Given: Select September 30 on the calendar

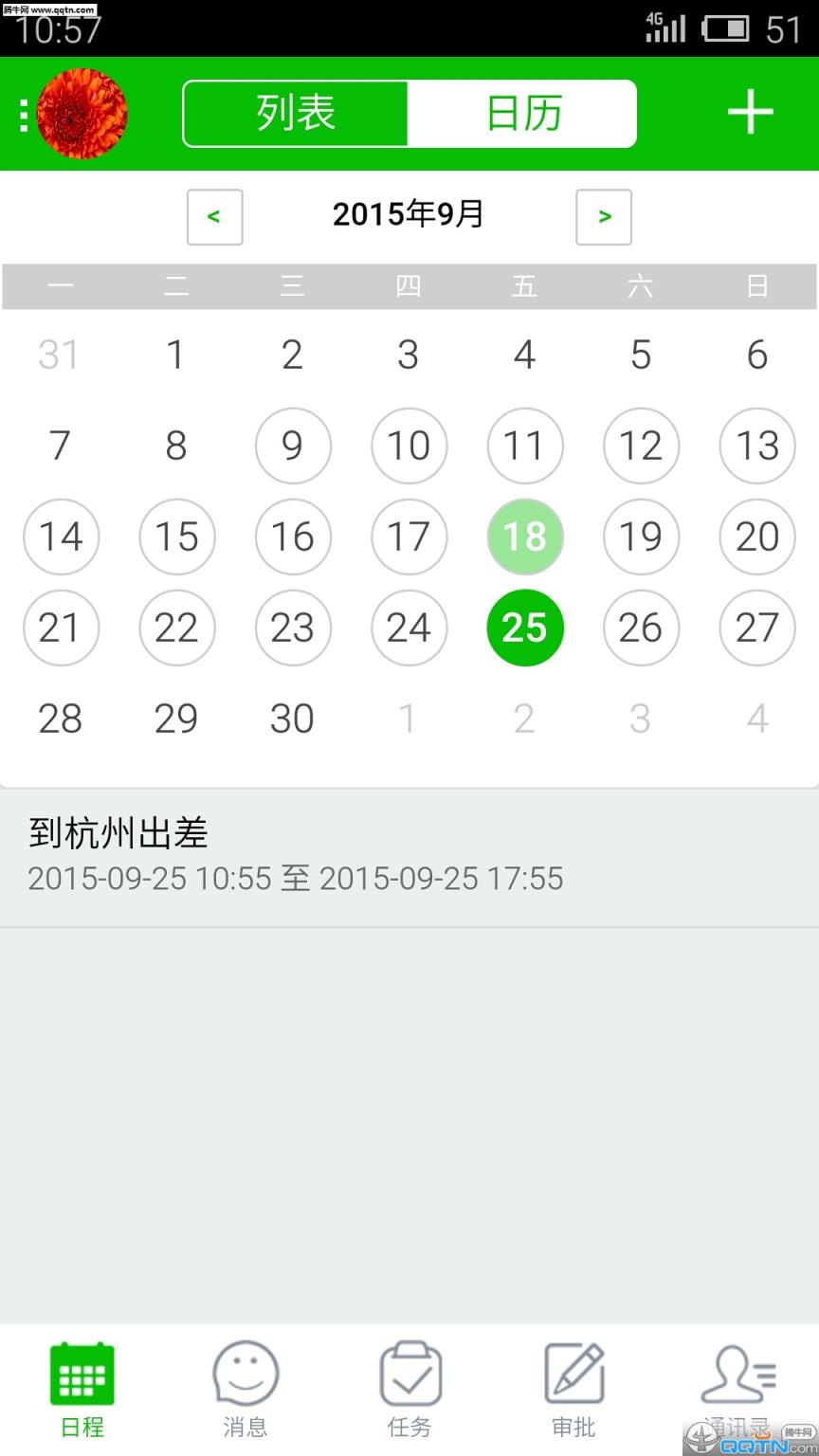Looking at the screenshot, I should [x=293, y=719].
